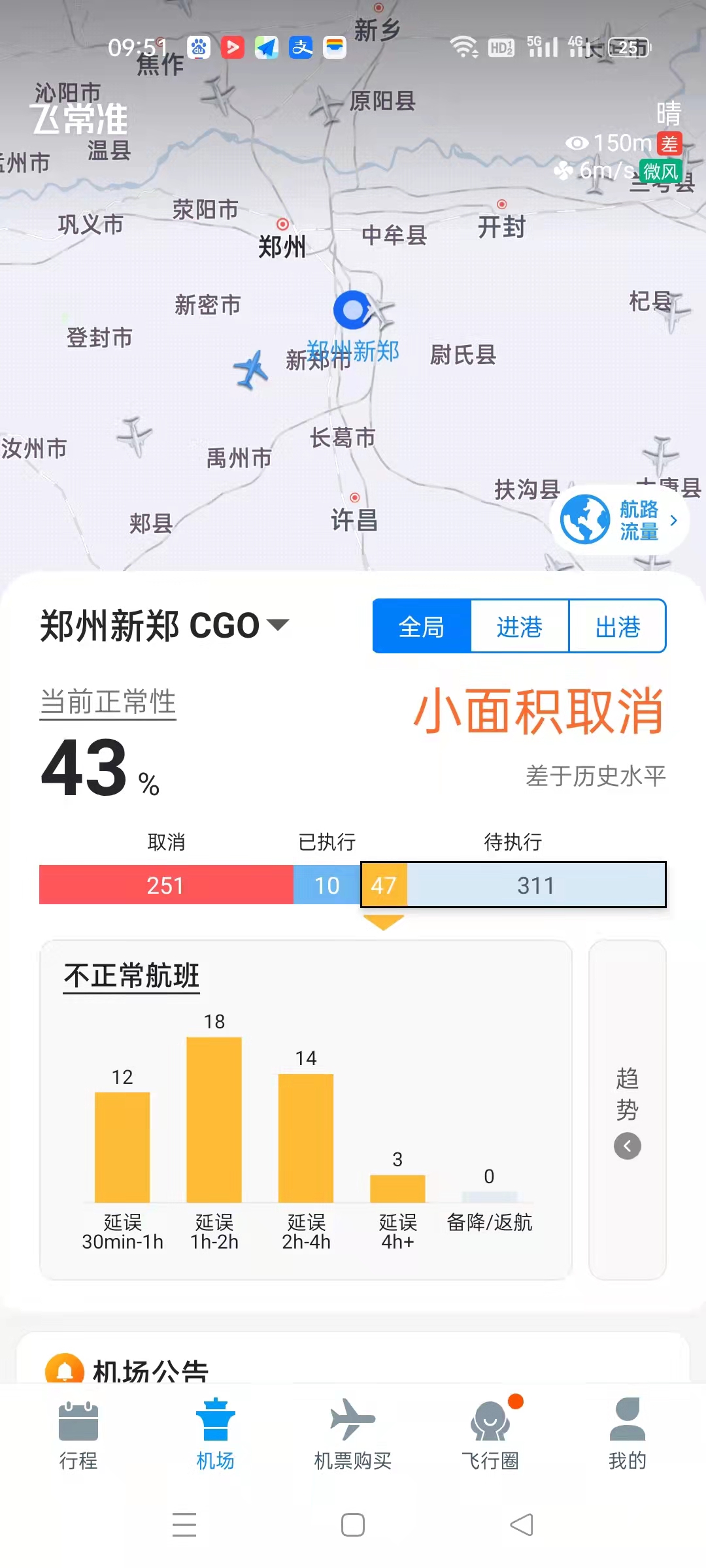Open the 飞行圈 tab
Image resolution: width=706 pixels, height=1568 pixels.
[490, 1435]
